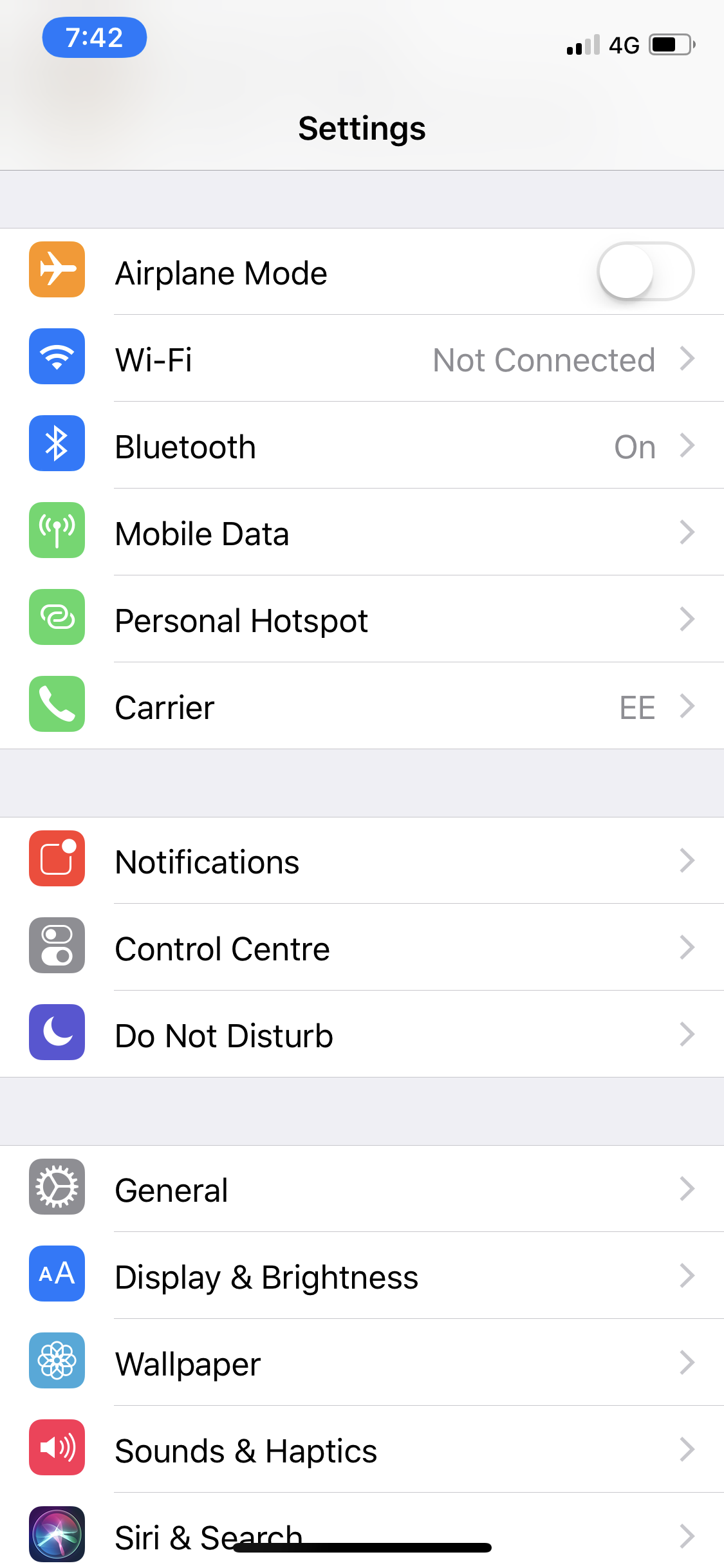Open General settings

pos(362,1189)
